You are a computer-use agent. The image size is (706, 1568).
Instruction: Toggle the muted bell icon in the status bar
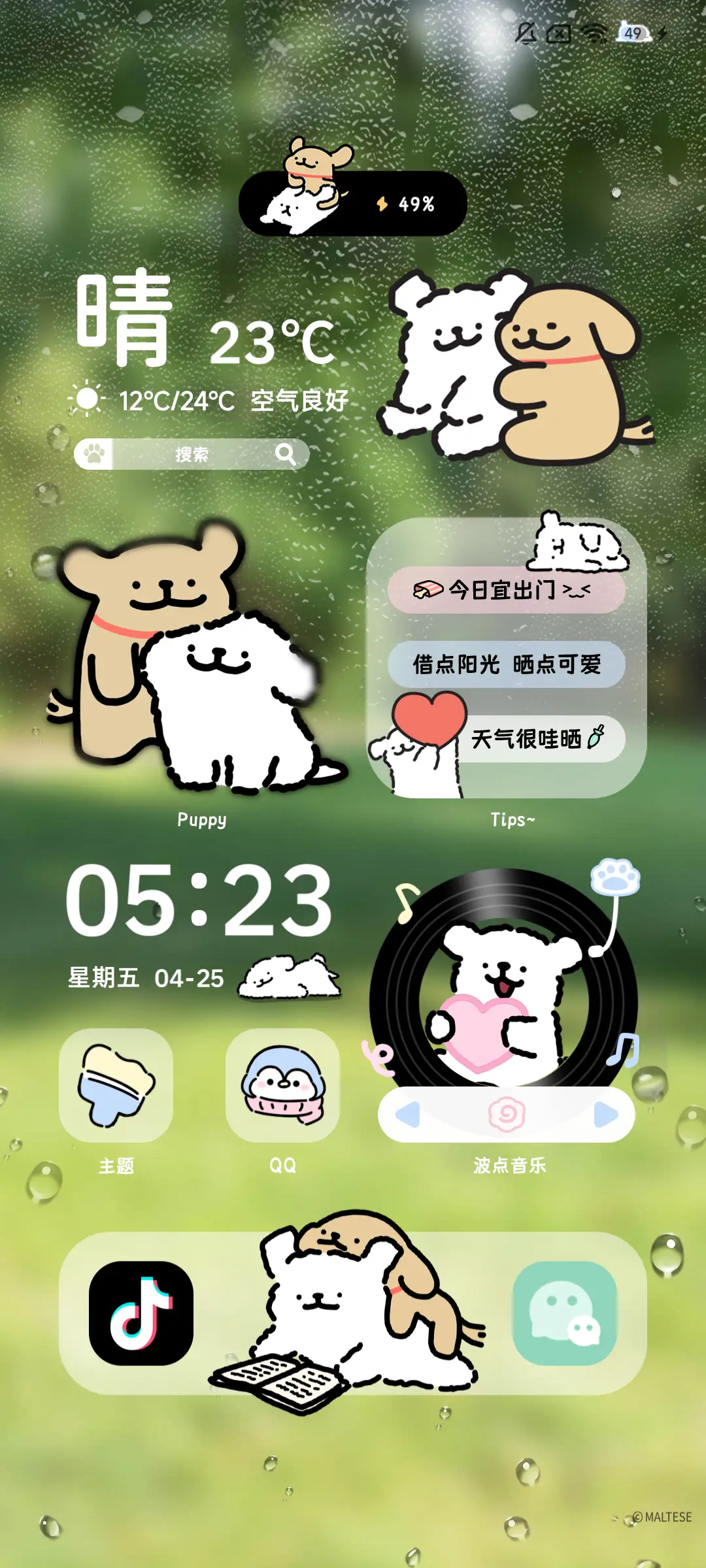(x=526, y=33)
